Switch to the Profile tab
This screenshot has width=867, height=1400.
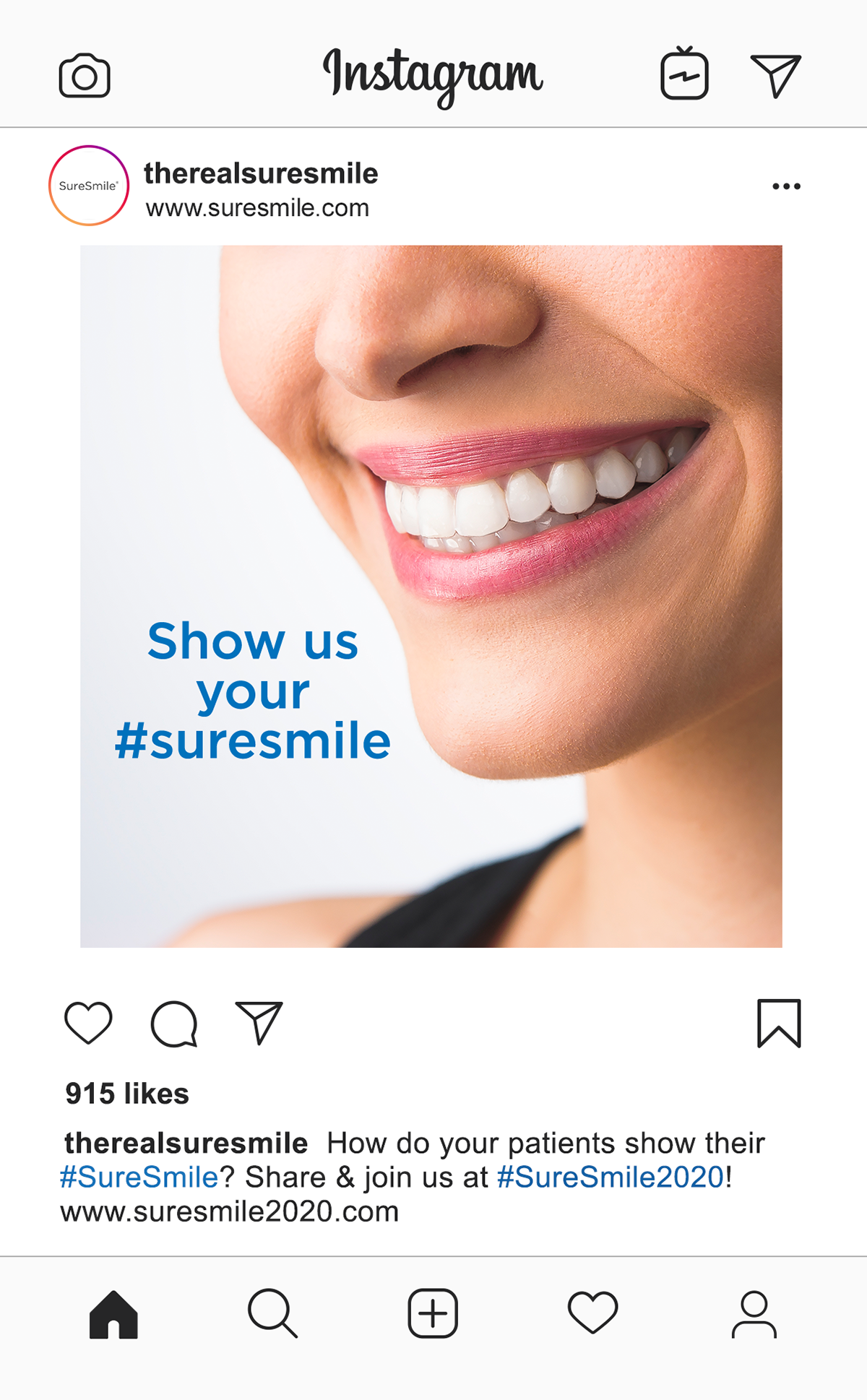tap(754, 1314)
